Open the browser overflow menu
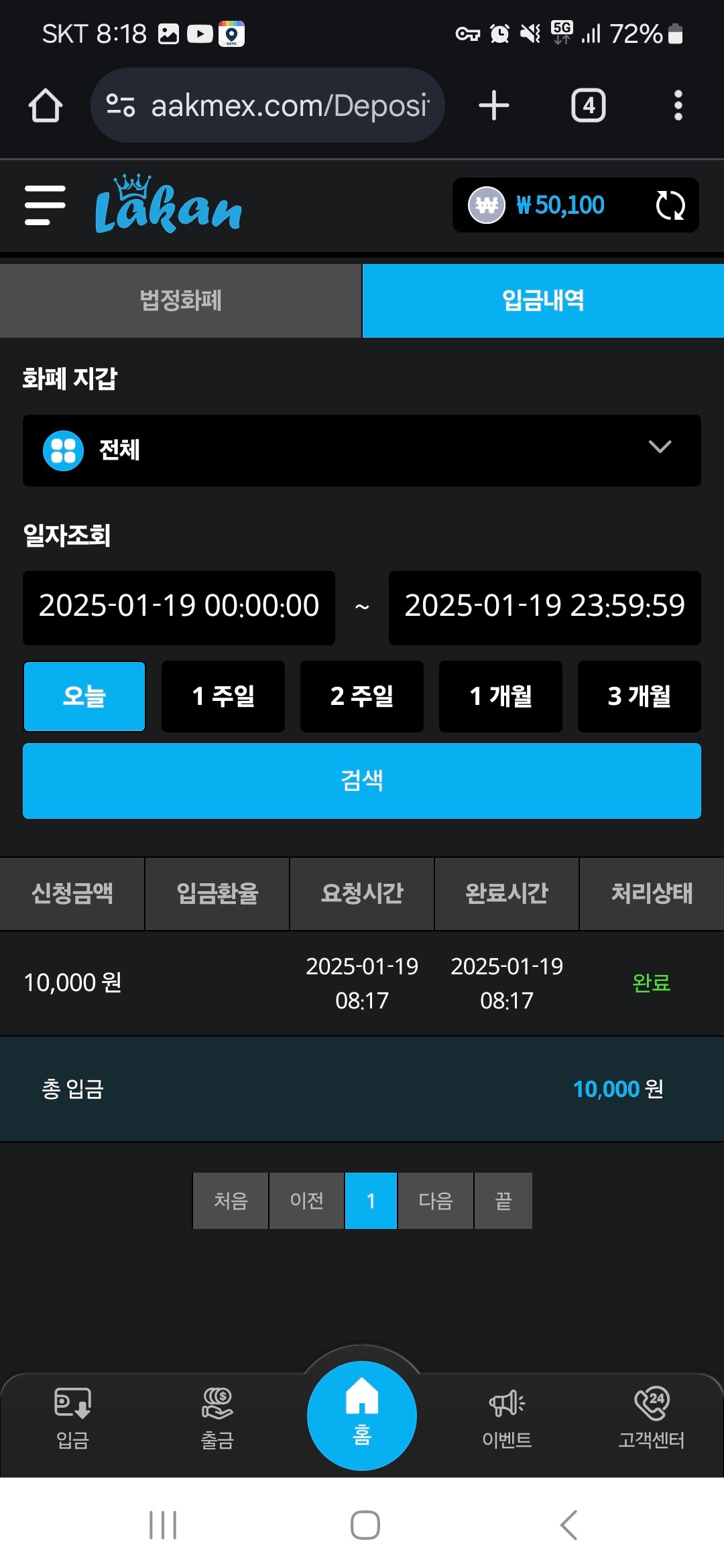The height and width of the screenshot is (1568, 724). (x=678, y=105)
